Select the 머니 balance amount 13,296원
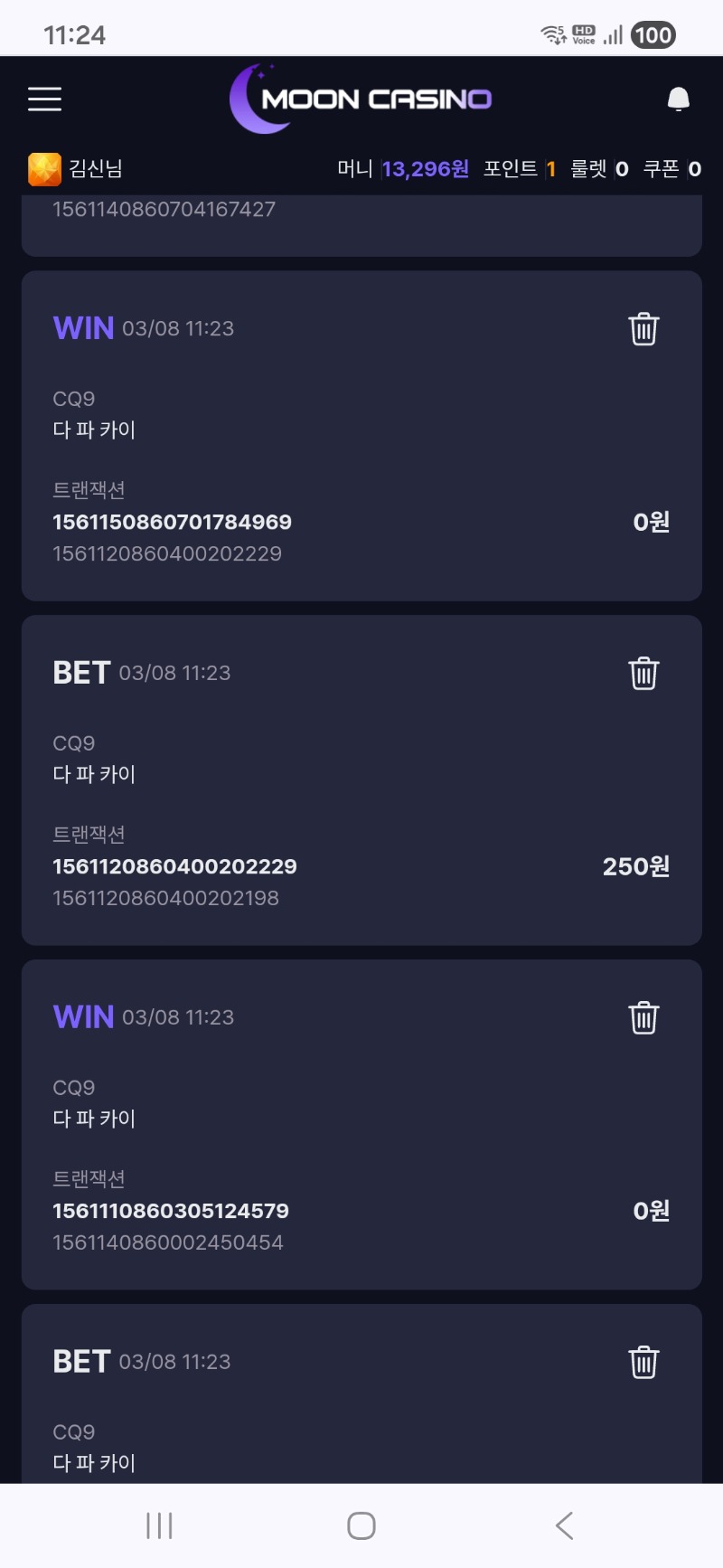 (426, 168)
